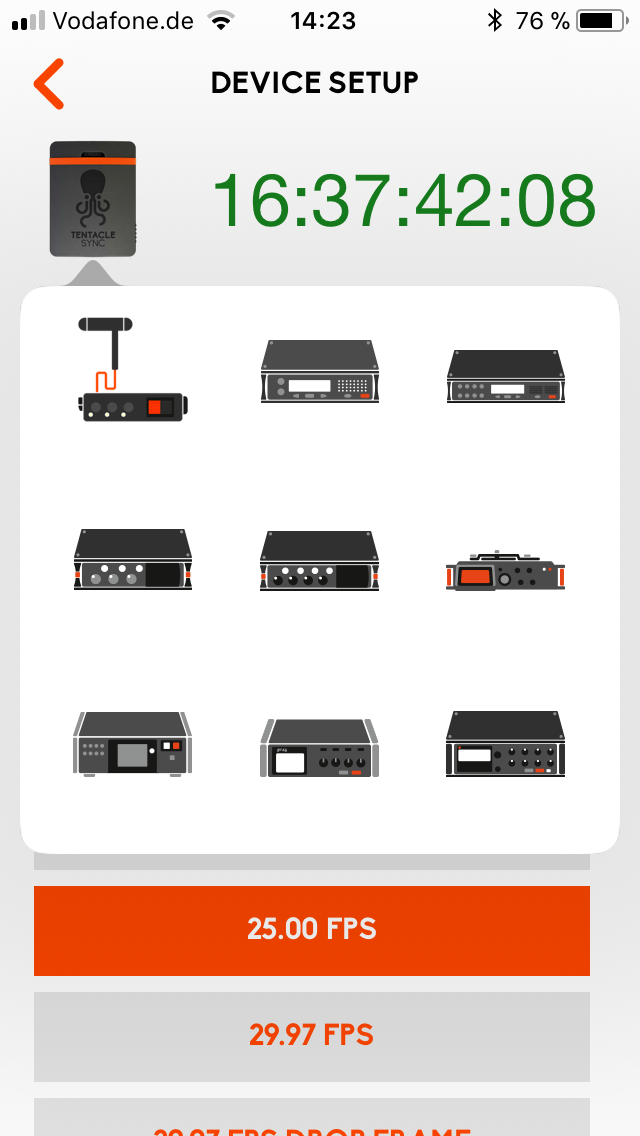
Task: Choose the recorder icon with keypad grid
Action: pyautogui.click(x=320, y=371)
